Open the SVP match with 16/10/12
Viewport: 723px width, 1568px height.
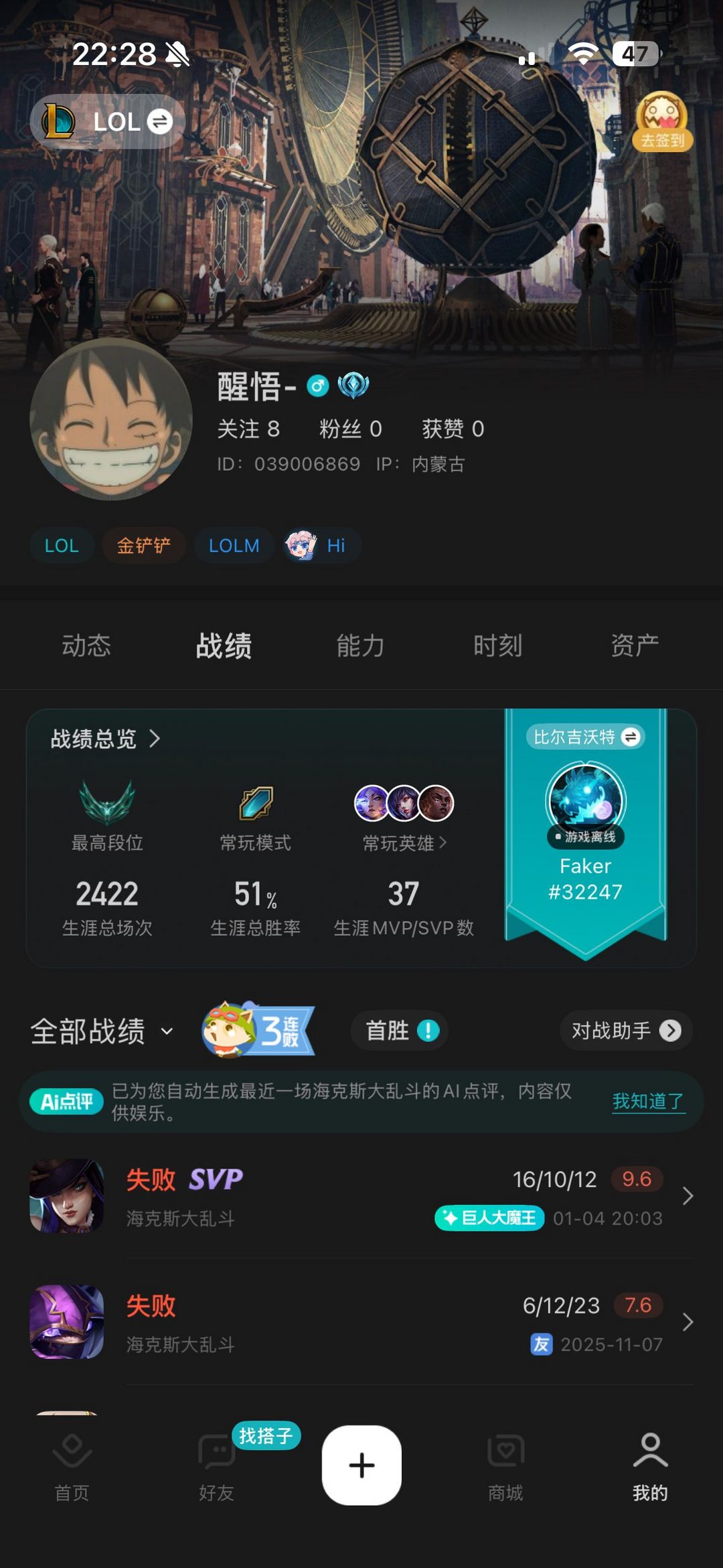coord(361,1196)
